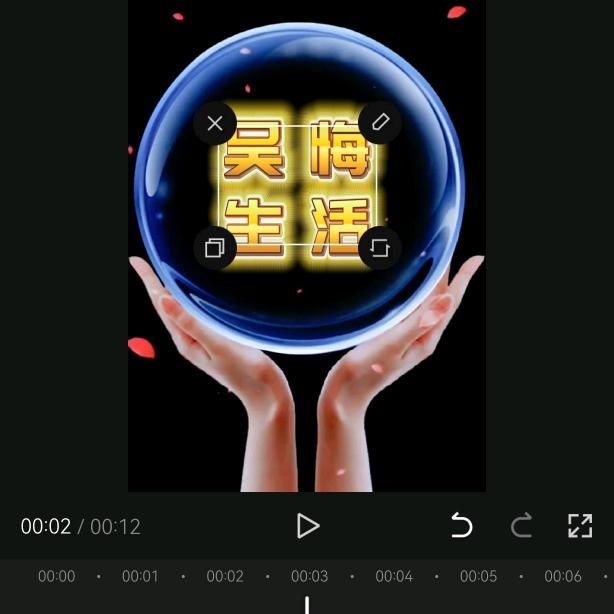Play the video preview
Screen dimensions: 614x614
pos(308,526)
